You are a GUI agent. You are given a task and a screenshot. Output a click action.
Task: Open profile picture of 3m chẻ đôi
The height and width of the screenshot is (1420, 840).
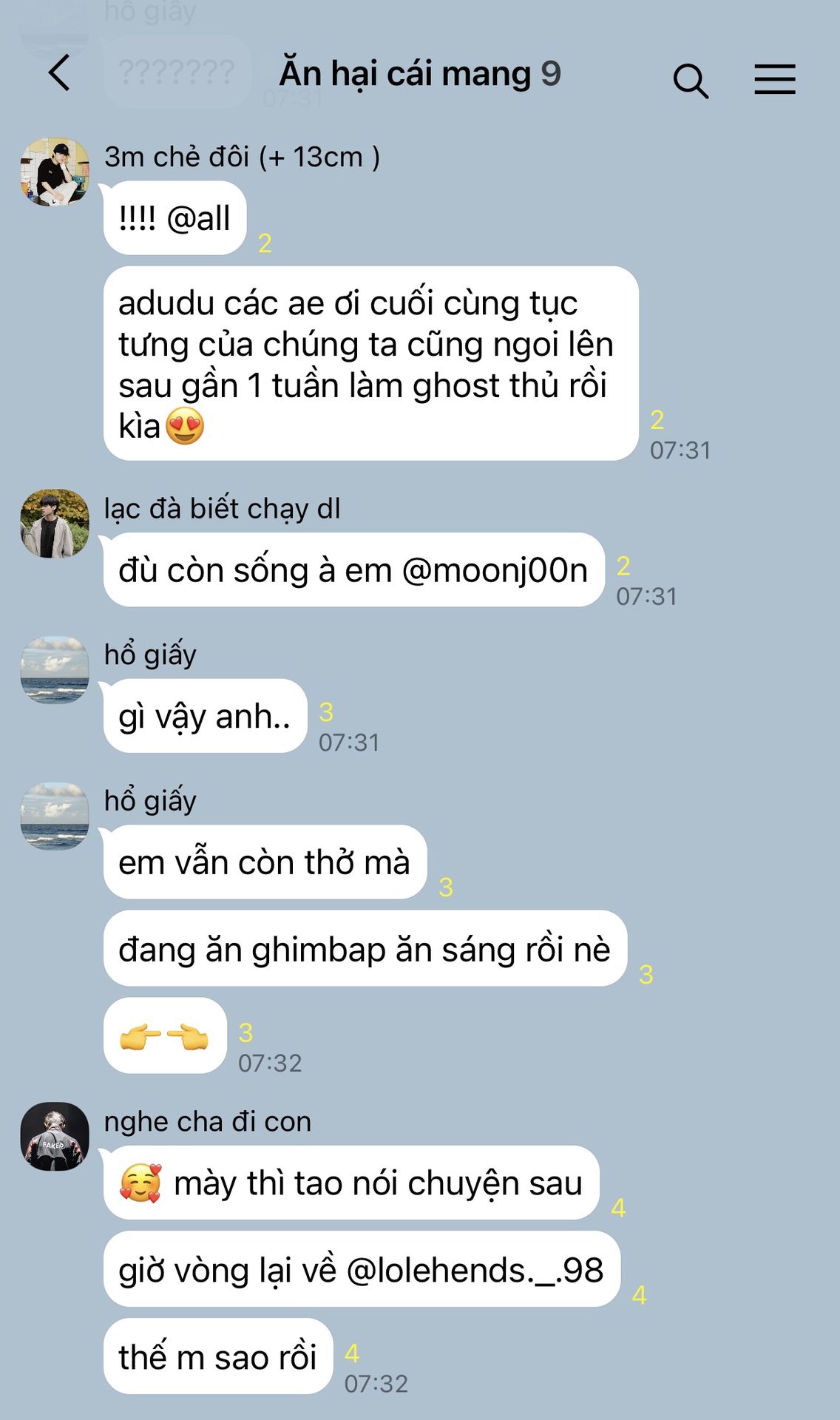coord(55,172)
